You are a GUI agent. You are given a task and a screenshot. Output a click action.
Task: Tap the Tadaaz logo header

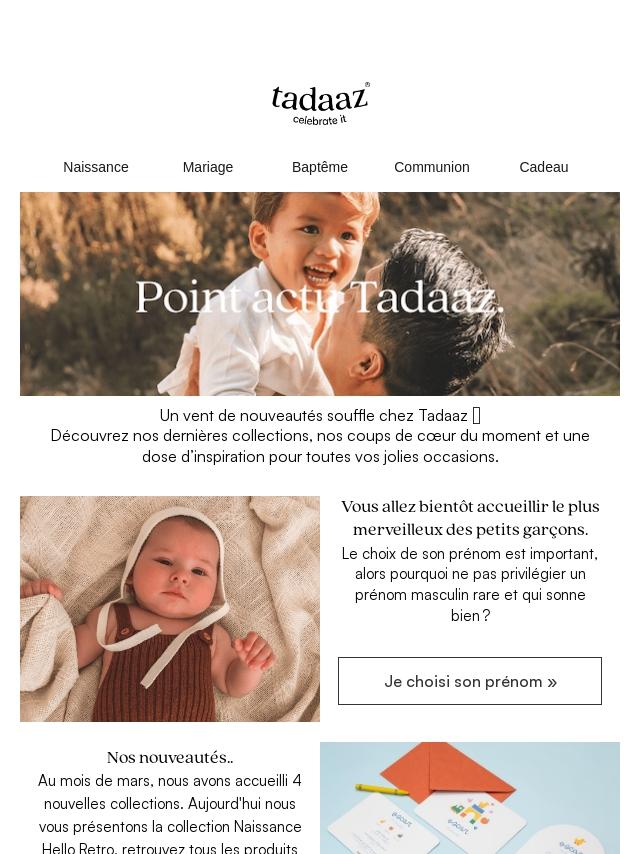pyautogui.click(x=320, y=104)
